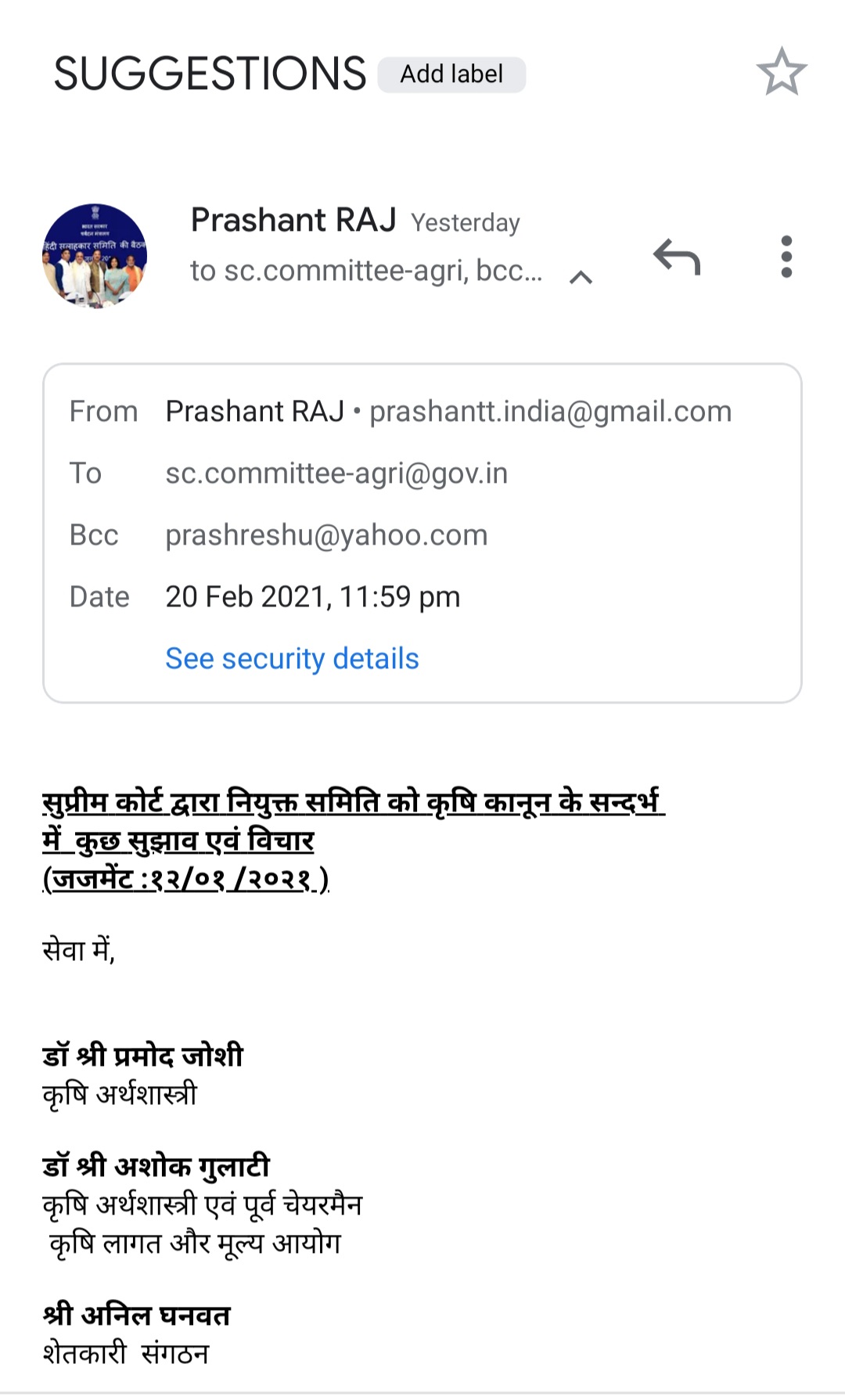This screenshot has width=845, height=1400.
Task: Collapse the recipient details chevron
Action: 581,277
